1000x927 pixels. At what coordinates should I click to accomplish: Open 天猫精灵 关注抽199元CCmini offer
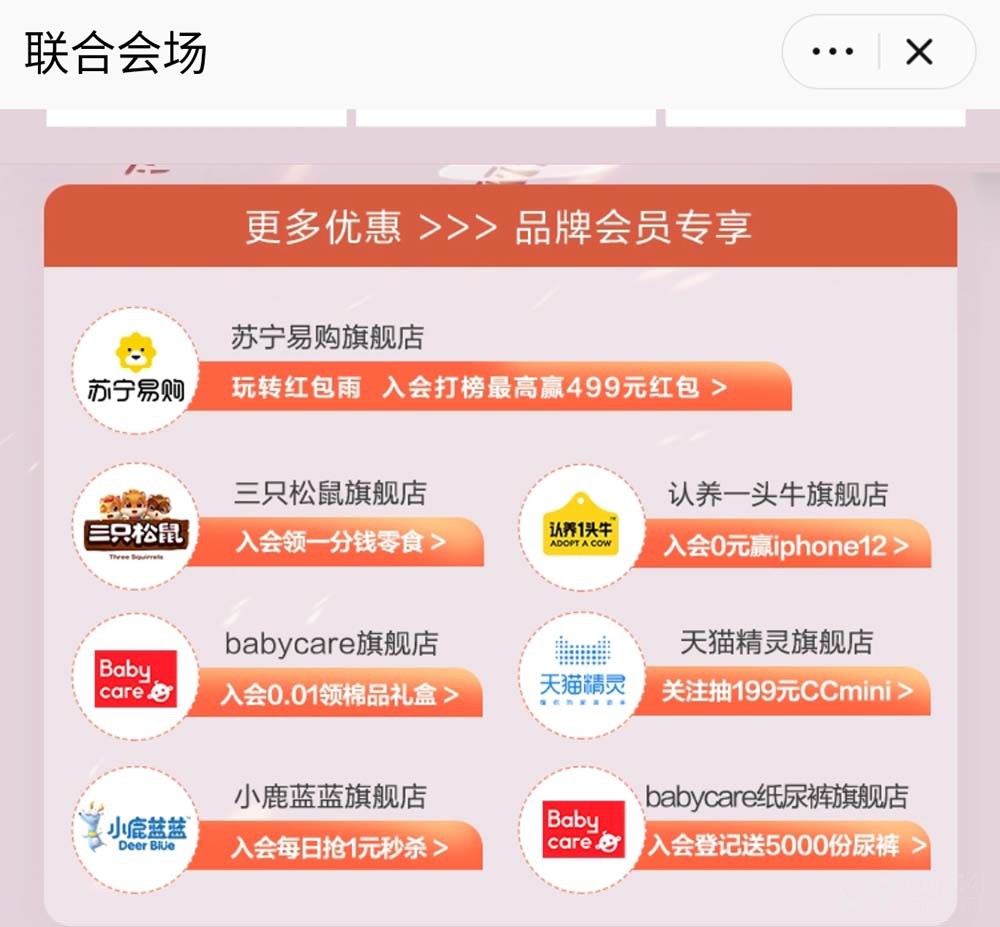pos(786,691)
